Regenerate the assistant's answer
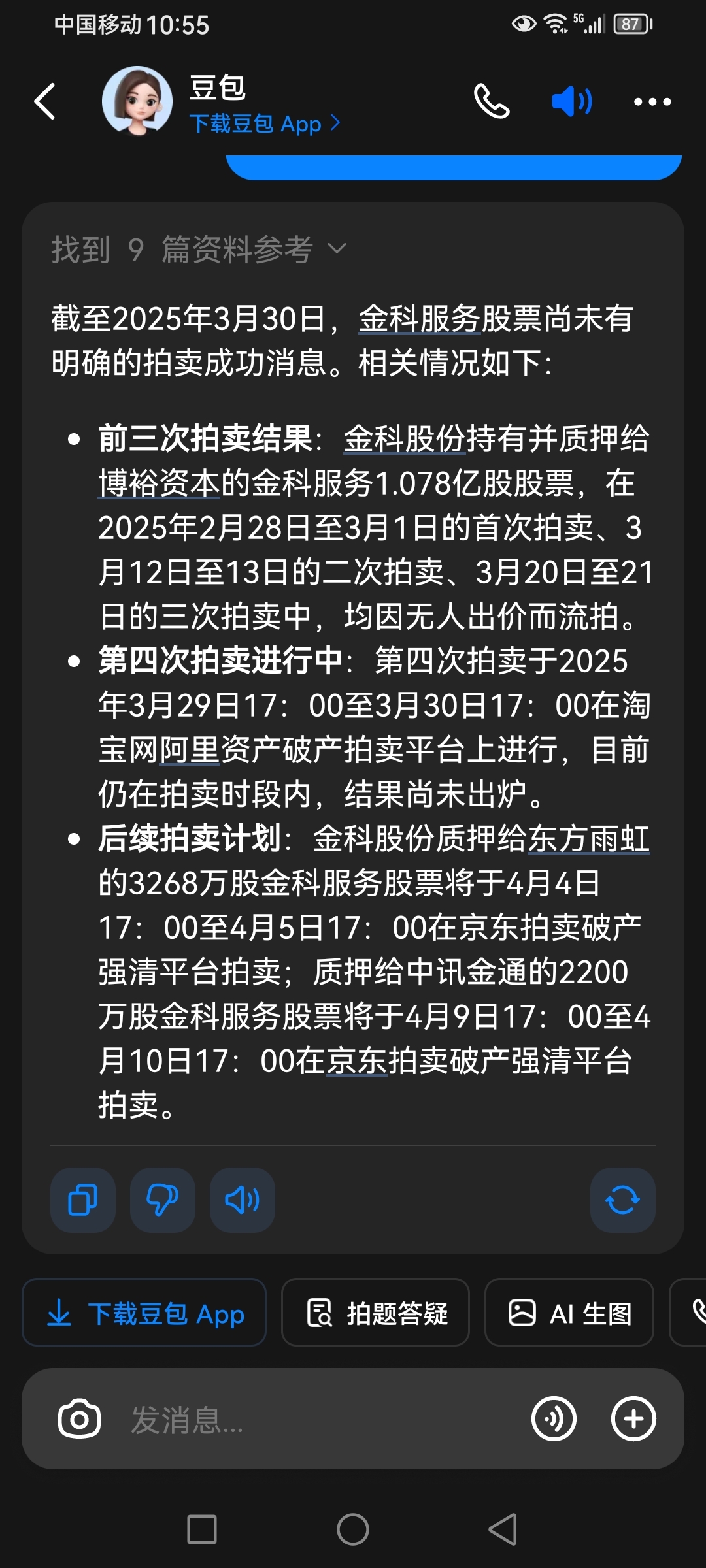The height and width of the screenshot is (1568, 706). (x=622, y=1200)
